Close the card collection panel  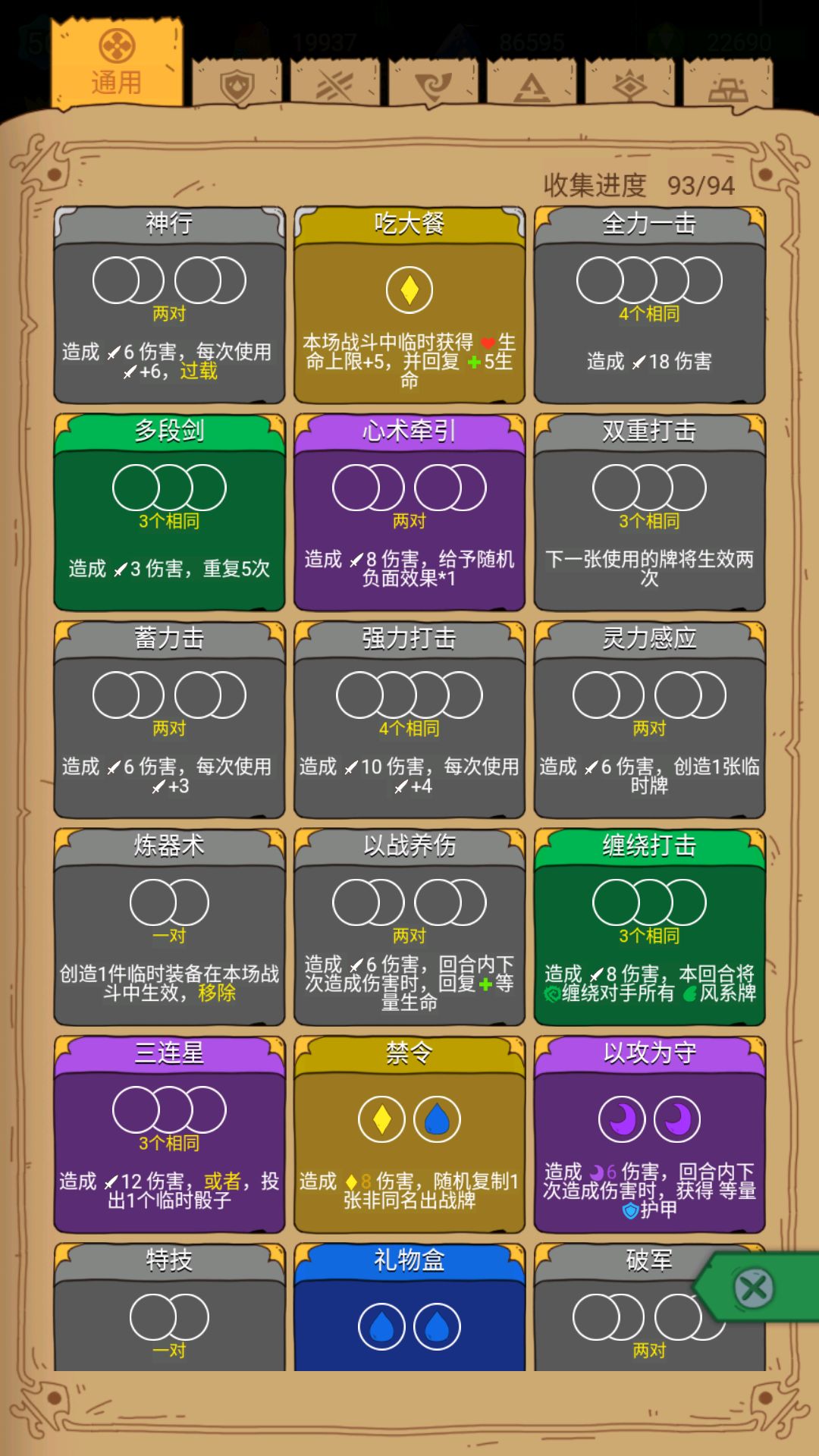[753, 1288]
